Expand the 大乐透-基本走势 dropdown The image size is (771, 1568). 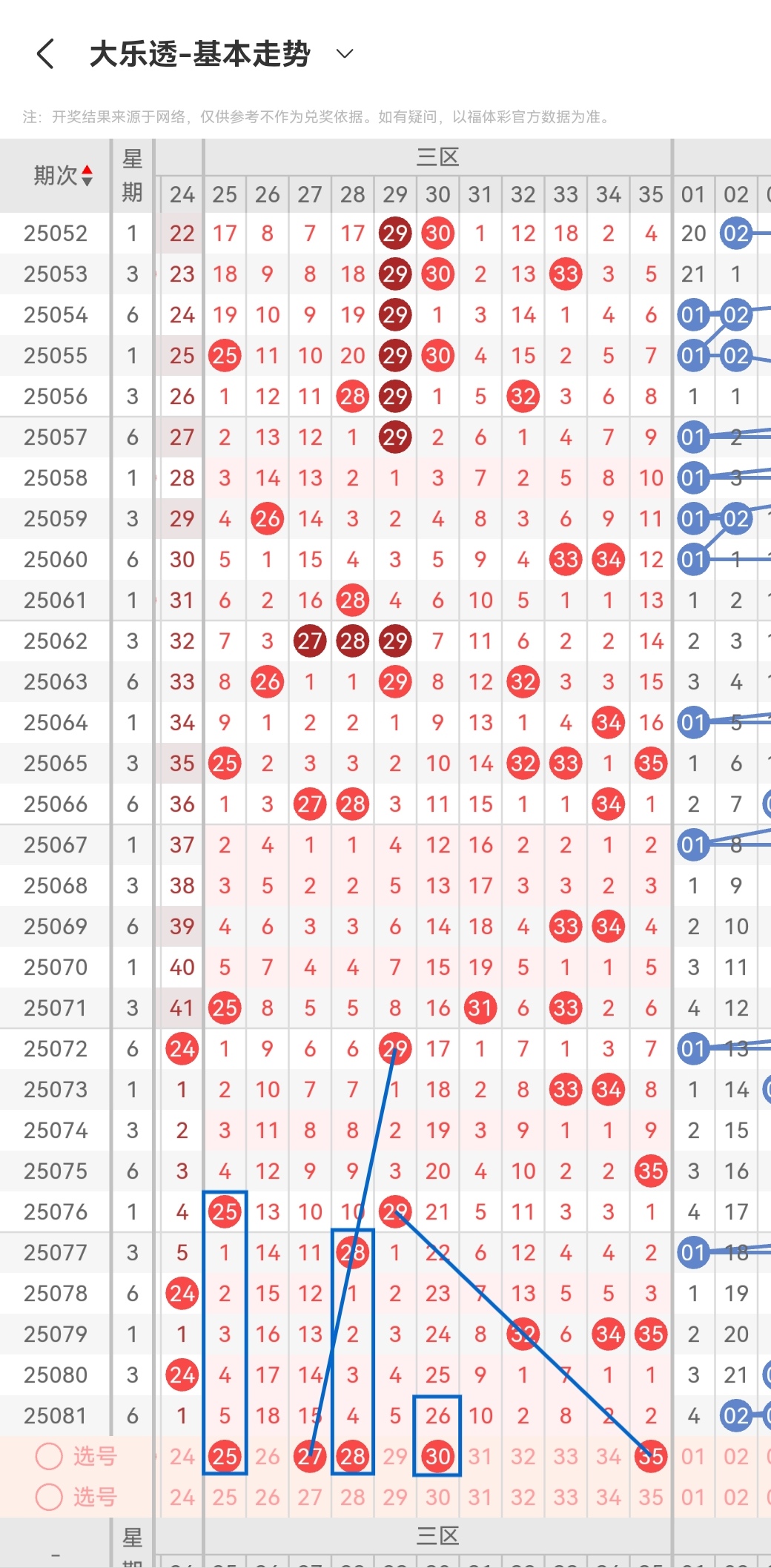(x=345, y=54)
